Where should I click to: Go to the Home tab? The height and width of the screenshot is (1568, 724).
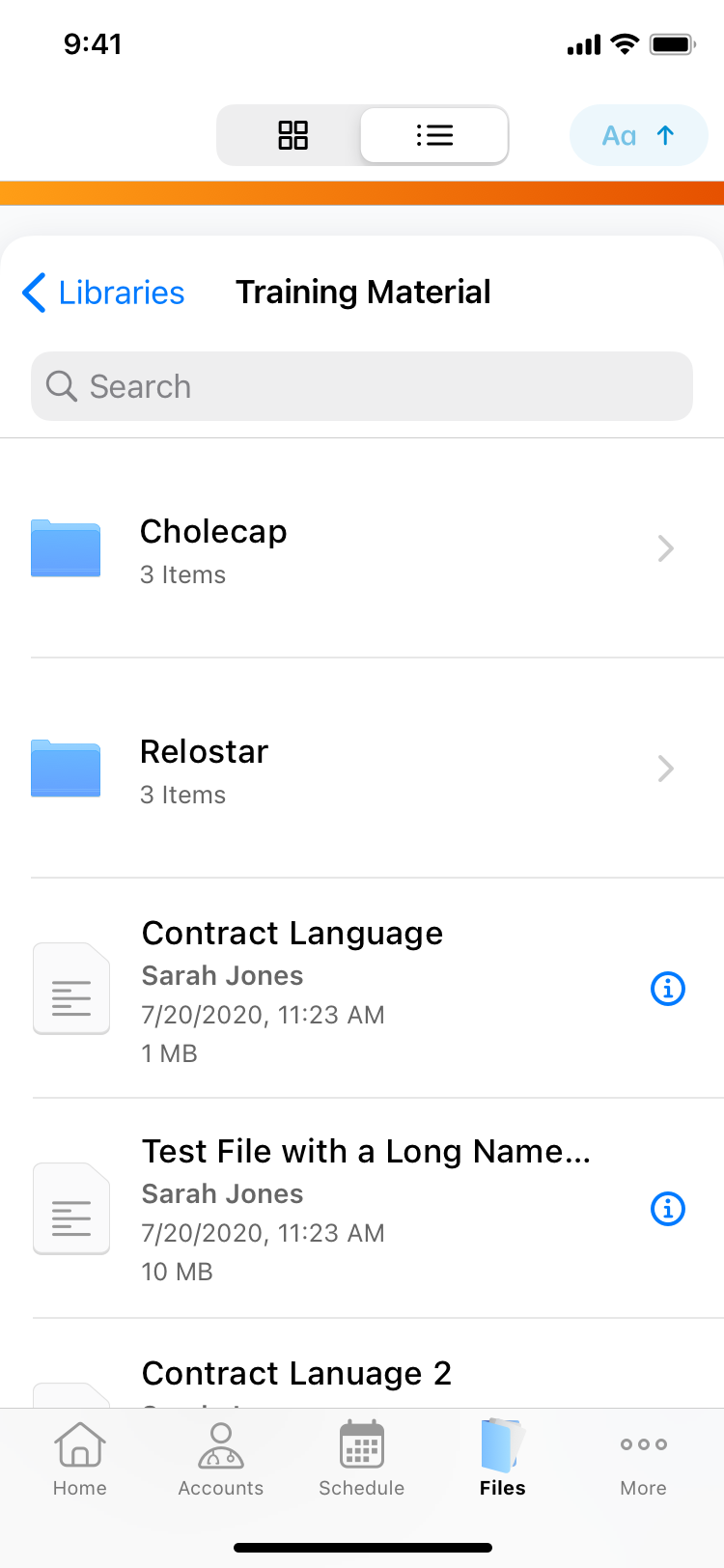(x=80, y=1458)
